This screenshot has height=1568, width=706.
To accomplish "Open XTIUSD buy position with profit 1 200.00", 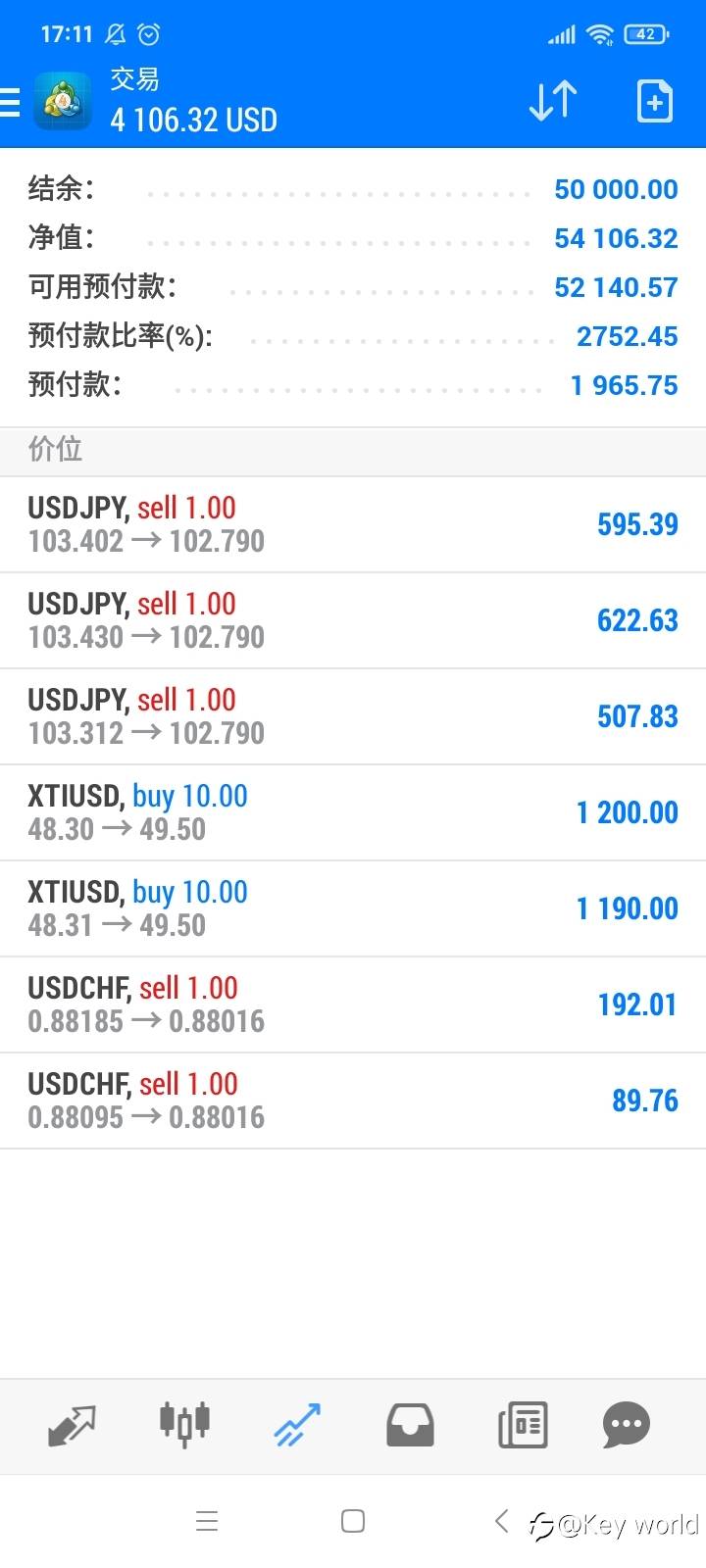I will tap(353, 812).
